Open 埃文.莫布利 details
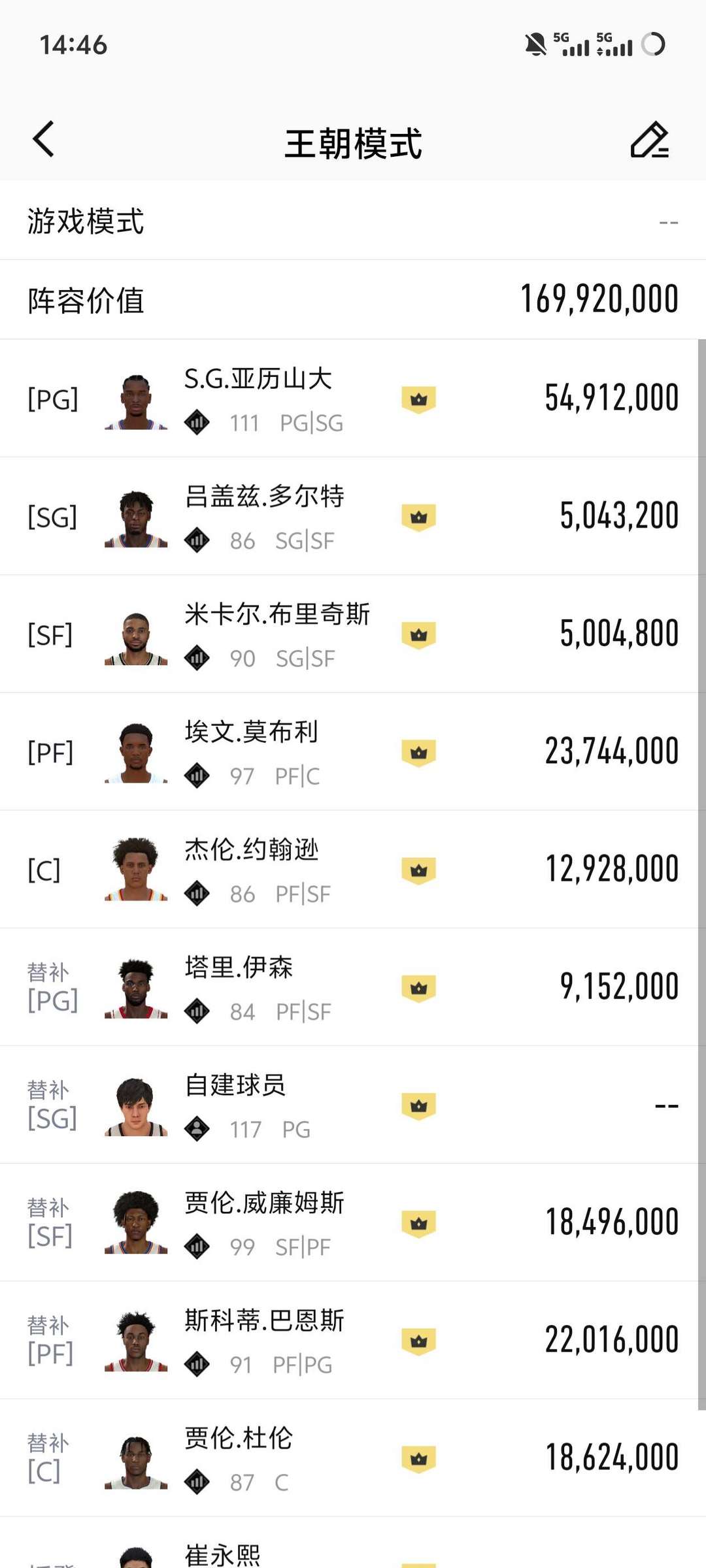706x1568 pixels. tap(353, 752)
